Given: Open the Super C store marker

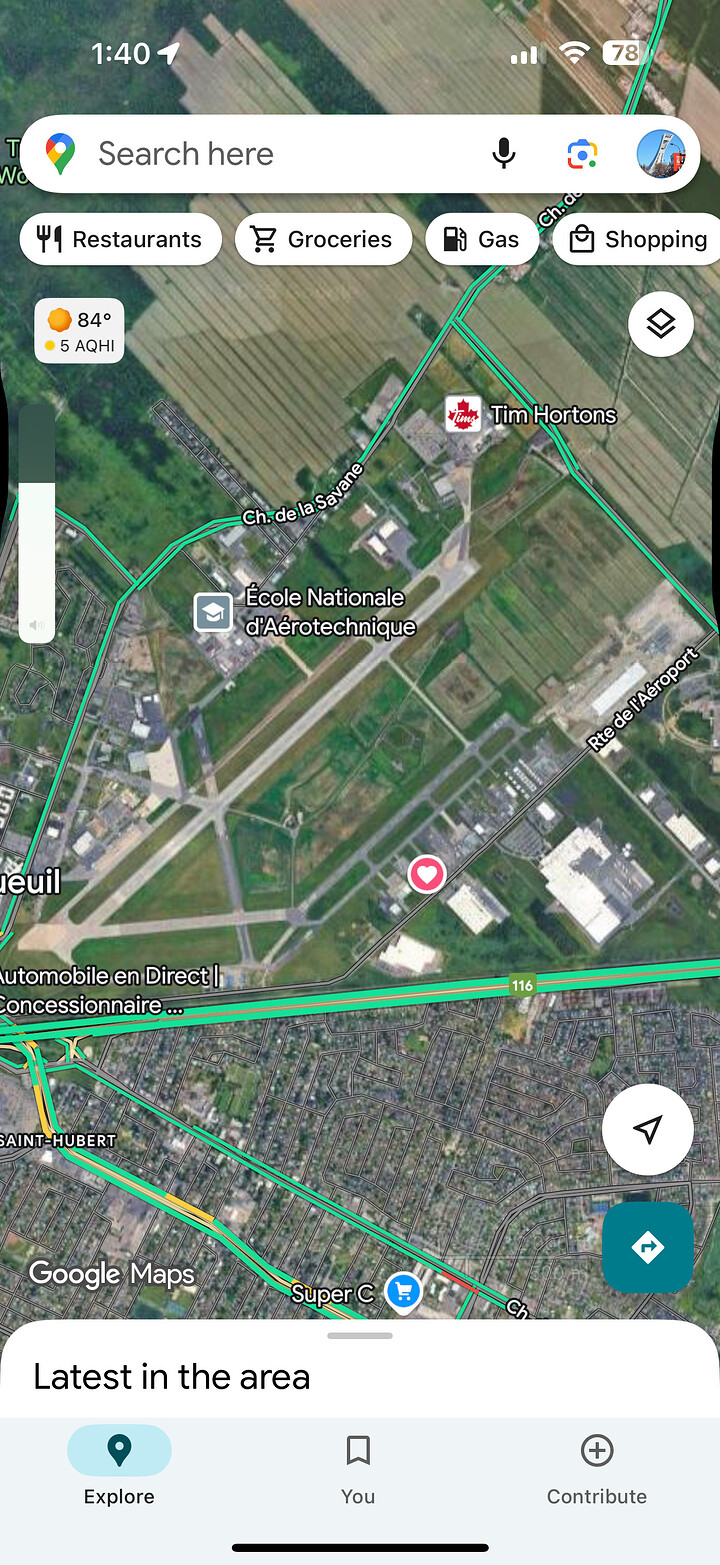Looking at the screenshot, I should tap(403, 1291).
